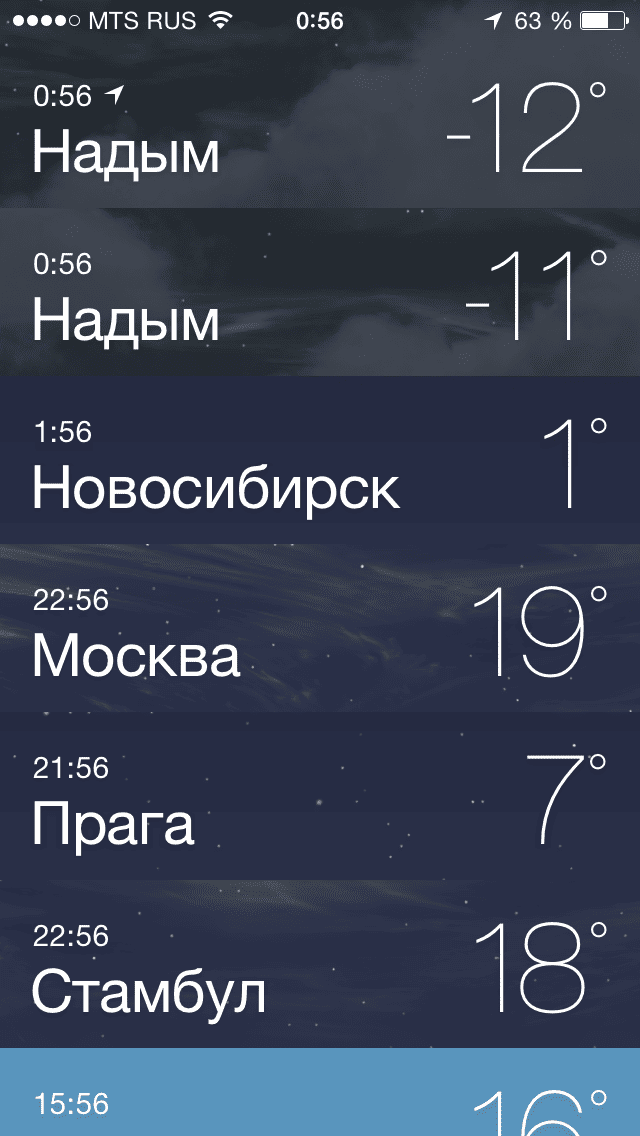640x1136 pixels.
Task: View the Прага forecast
Action: pos(320,796)
